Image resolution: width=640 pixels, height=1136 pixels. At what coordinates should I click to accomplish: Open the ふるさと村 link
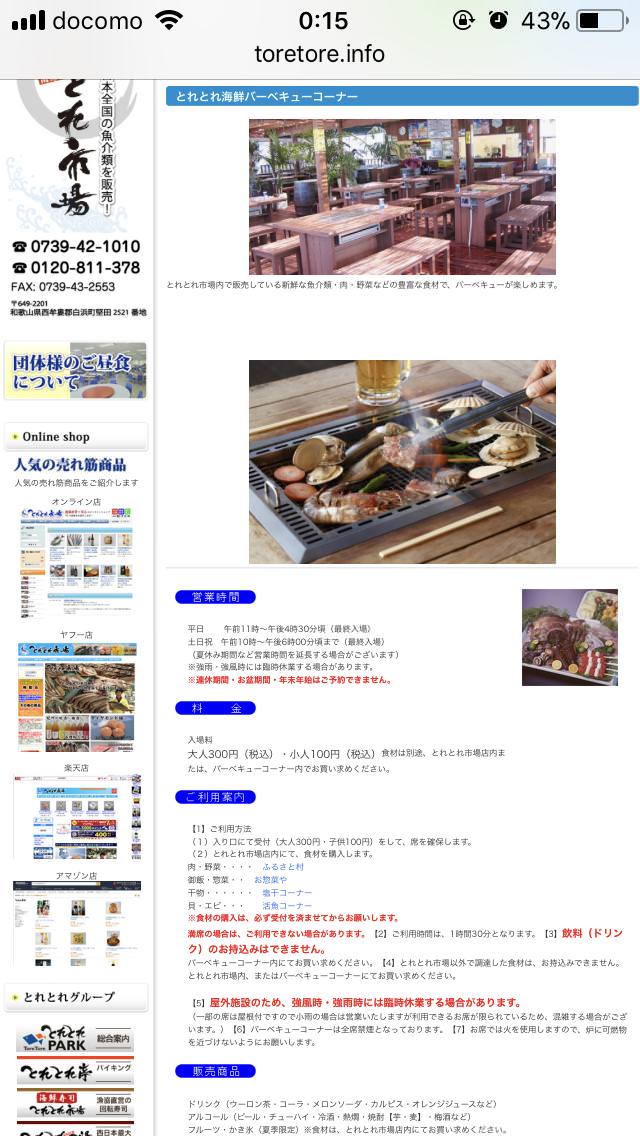click(283, 867)
